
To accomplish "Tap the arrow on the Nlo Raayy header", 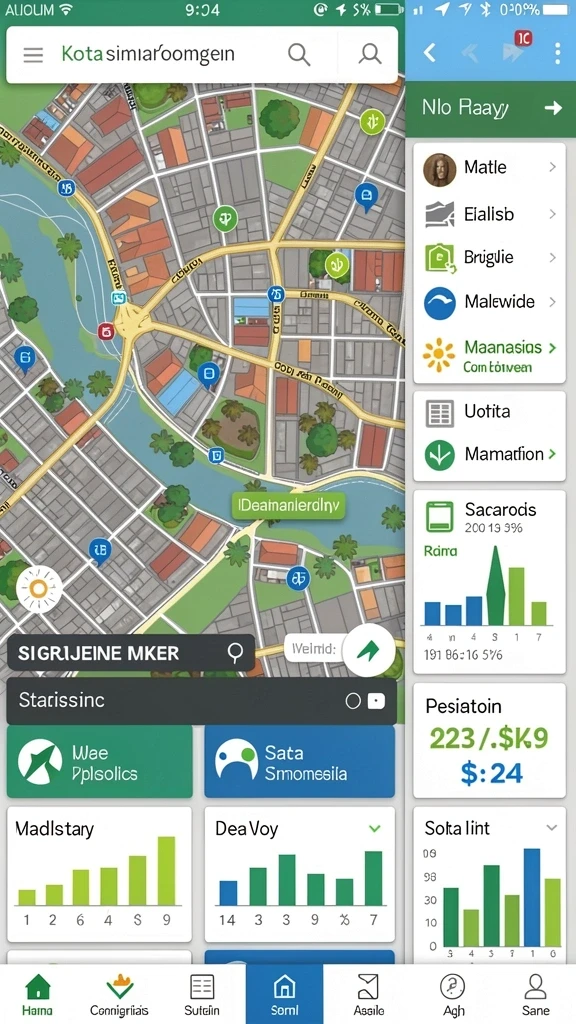I will click(x=553, y=108).
